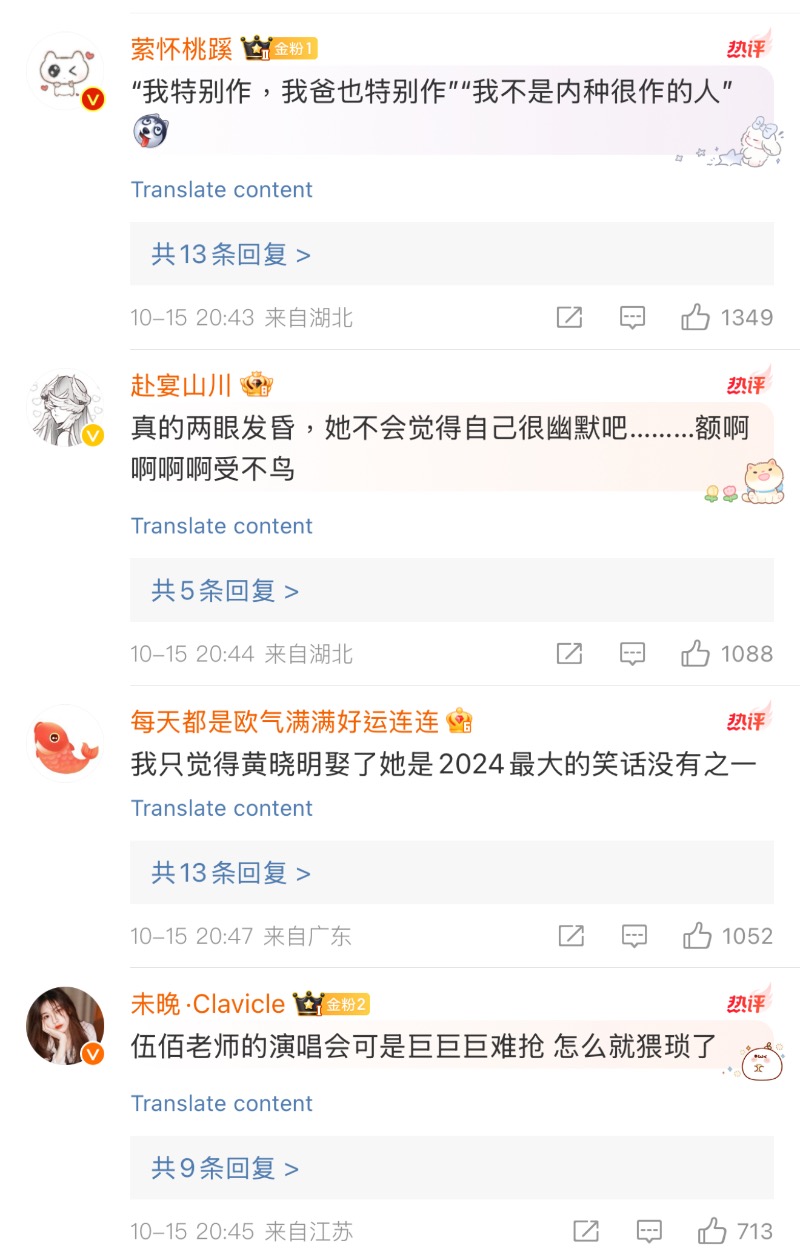
Task: Expand the 13 replies under 索怀桃蹊's comment
Action: 231,255
